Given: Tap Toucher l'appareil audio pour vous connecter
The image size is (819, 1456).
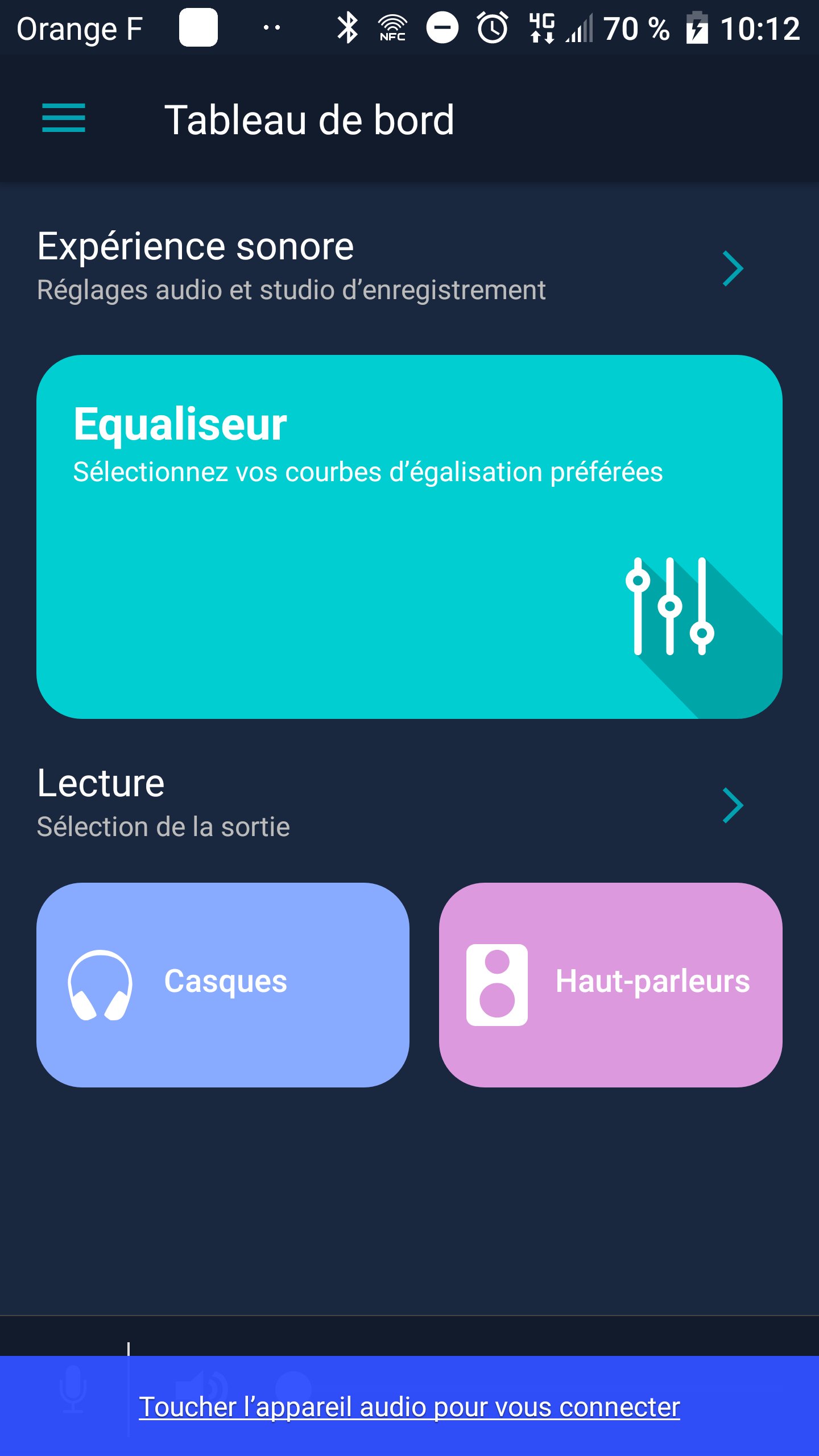Looking at the screenshot, I should pyautogui.click(x=411, y=1405).
